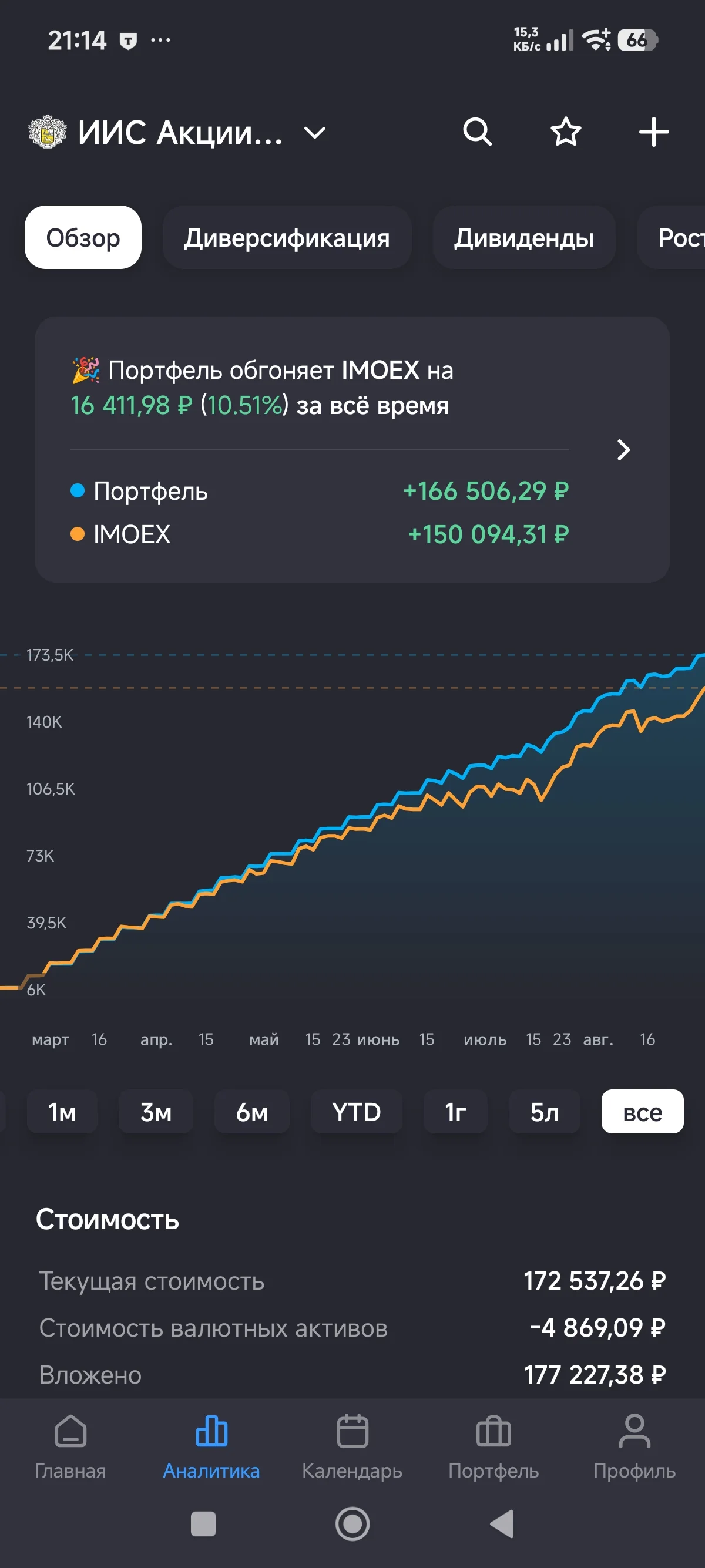Open the Календарь tab
The image size is (705, 1568).
[x=352, y=1447]
